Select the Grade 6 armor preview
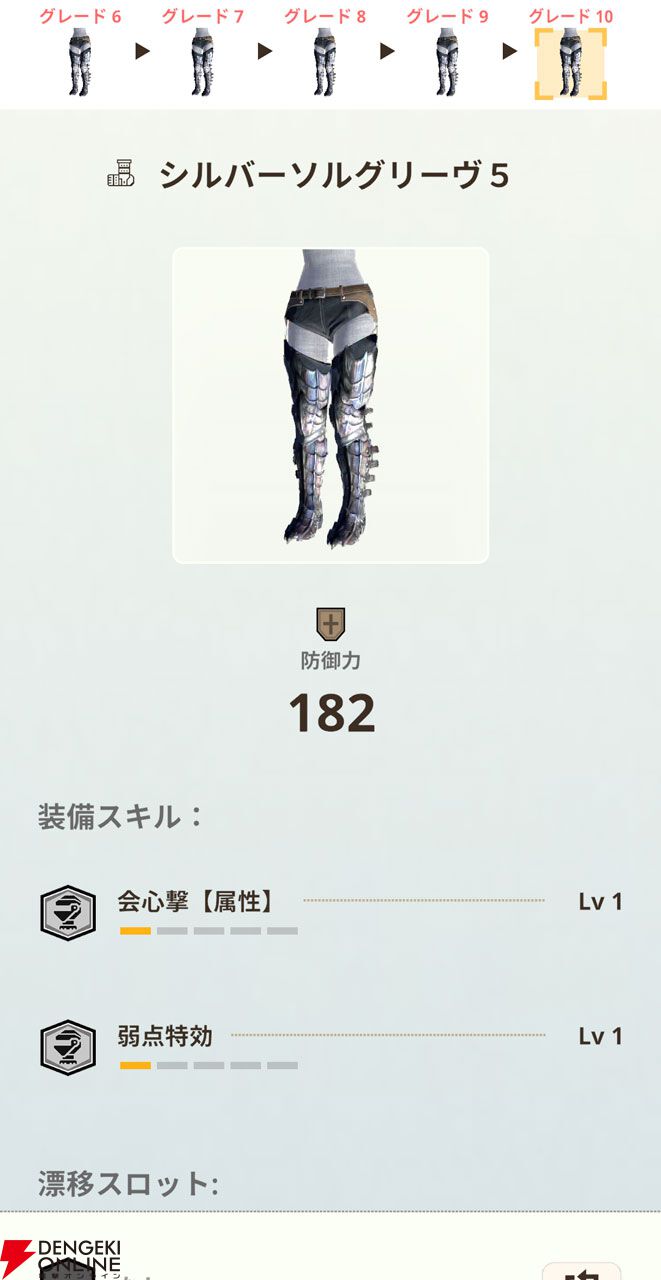 tap(80, 62)
